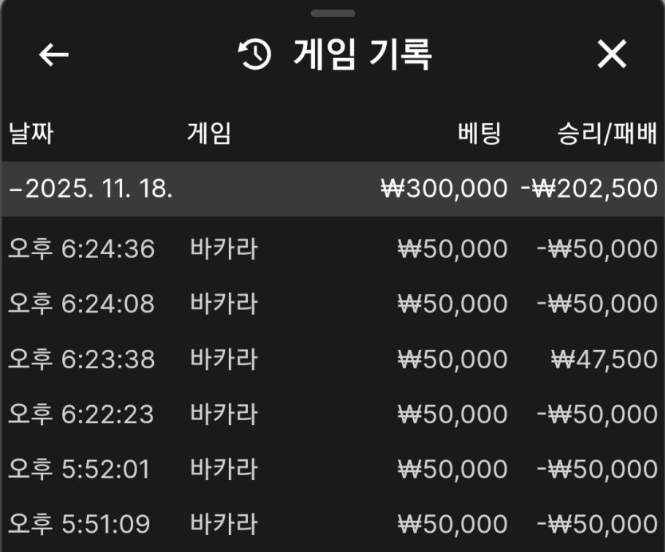Open the 오후 6:24:36 바카라 record

(x=332, y=248)
